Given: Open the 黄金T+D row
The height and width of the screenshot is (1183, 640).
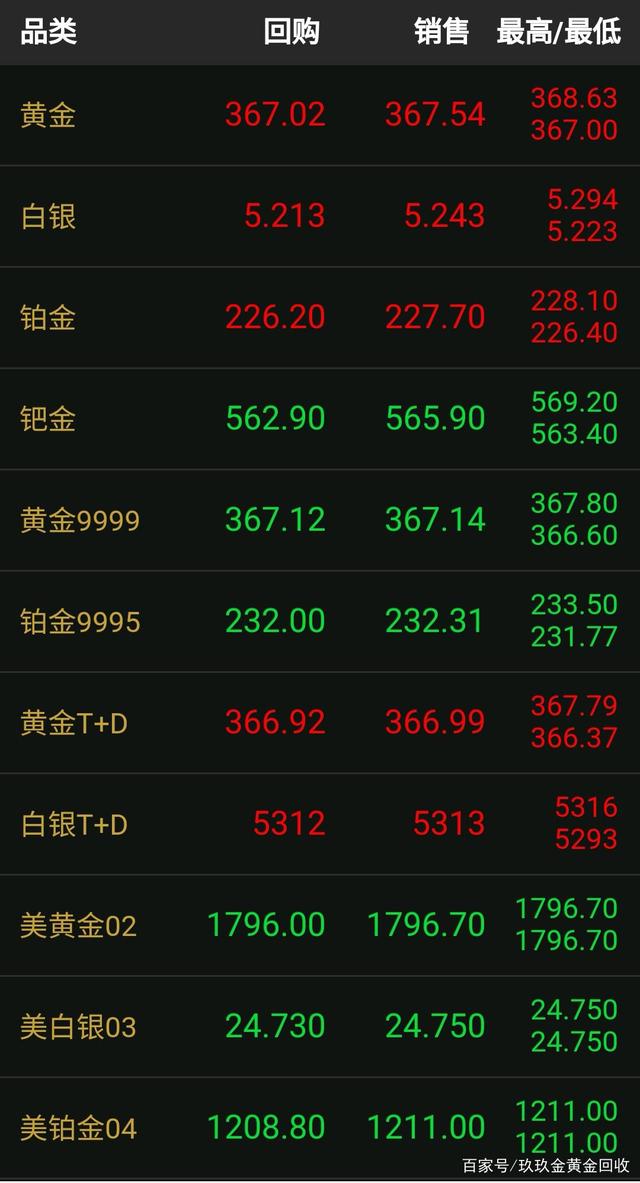Looking at the screenshot, I should [x=74, y=723].
